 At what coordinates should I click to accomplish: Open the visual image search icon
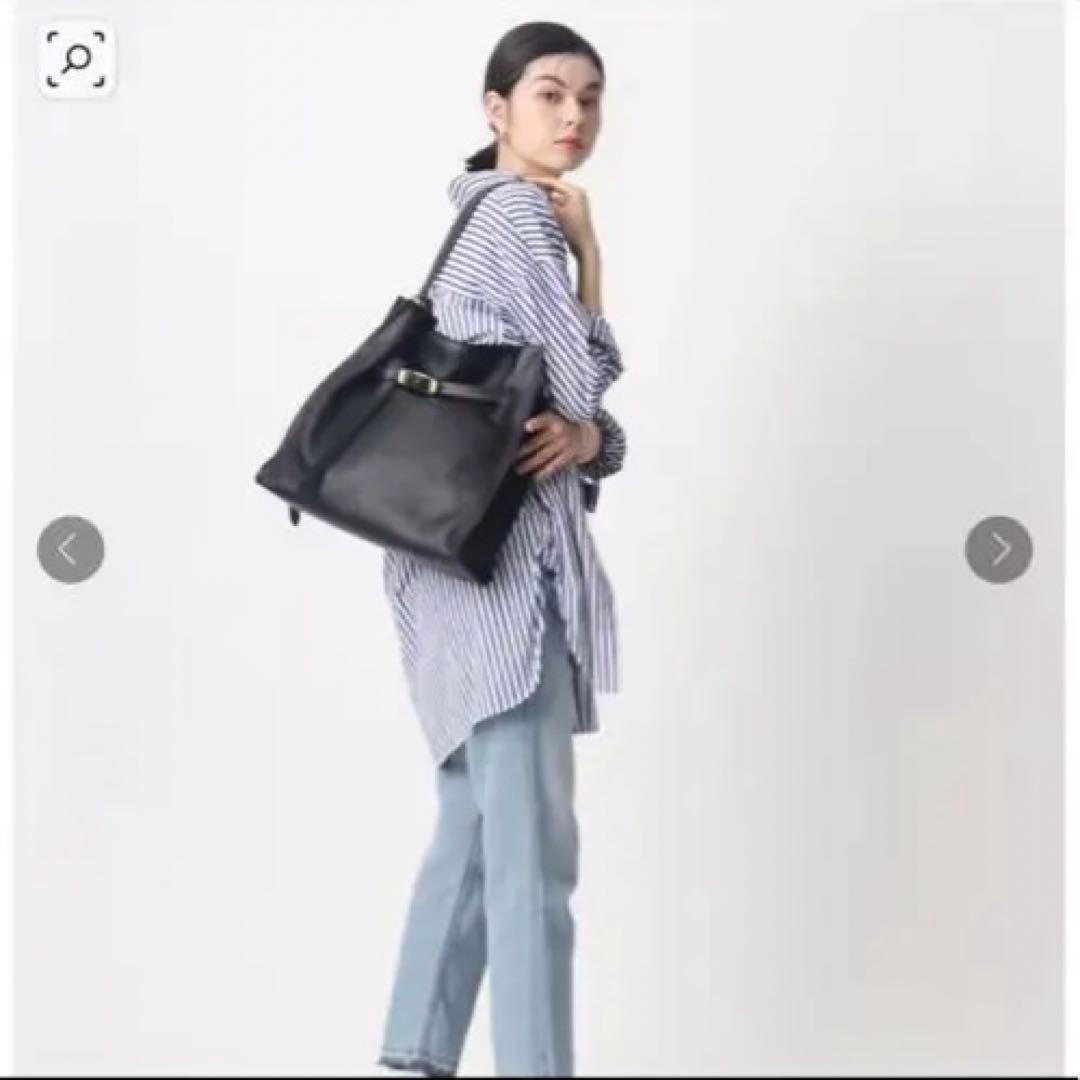coord(77,60)
